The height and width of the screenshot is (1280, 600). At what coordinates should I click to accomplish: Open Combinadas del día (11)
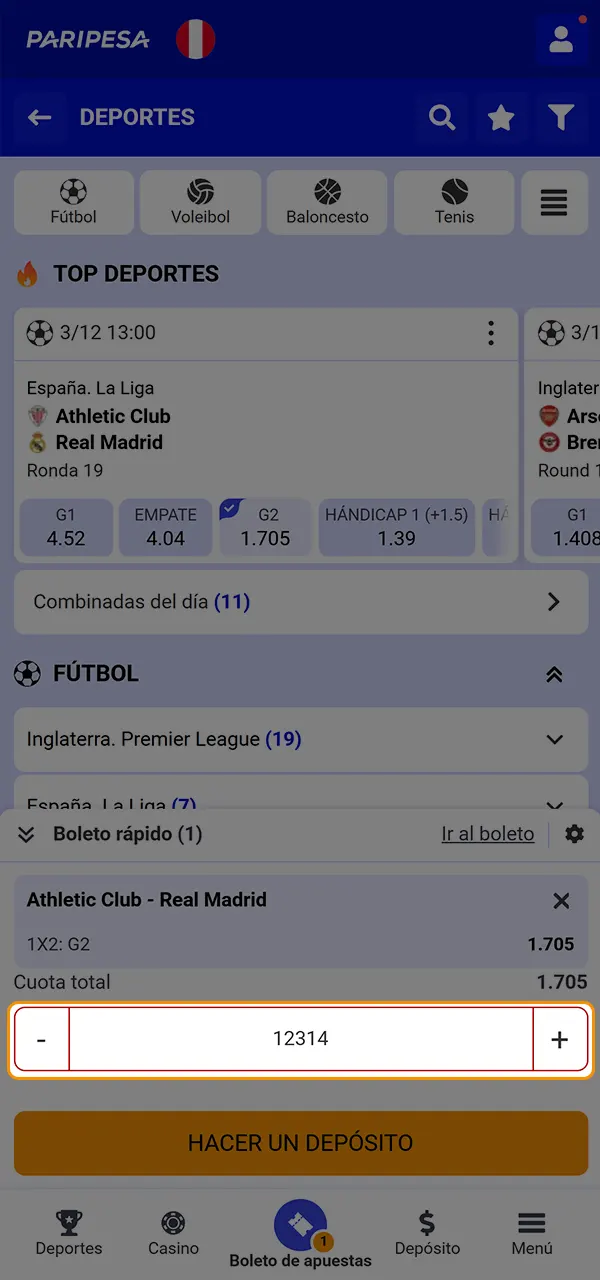(300, 602)
